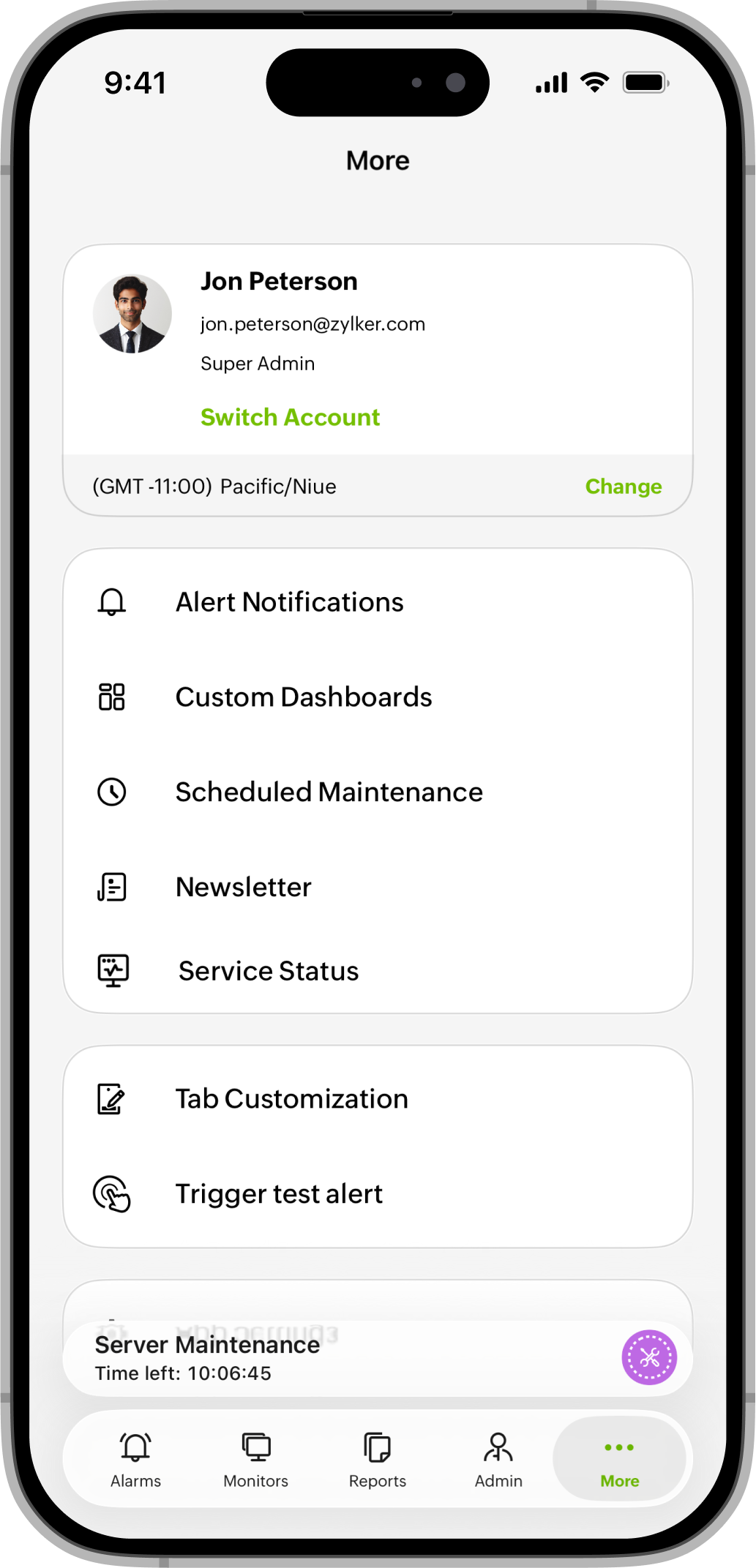Image resolution: width=756 pixels, height=1568 pixels.
Task: Switch to the Alarms tab
Action: coord(135,1460)
